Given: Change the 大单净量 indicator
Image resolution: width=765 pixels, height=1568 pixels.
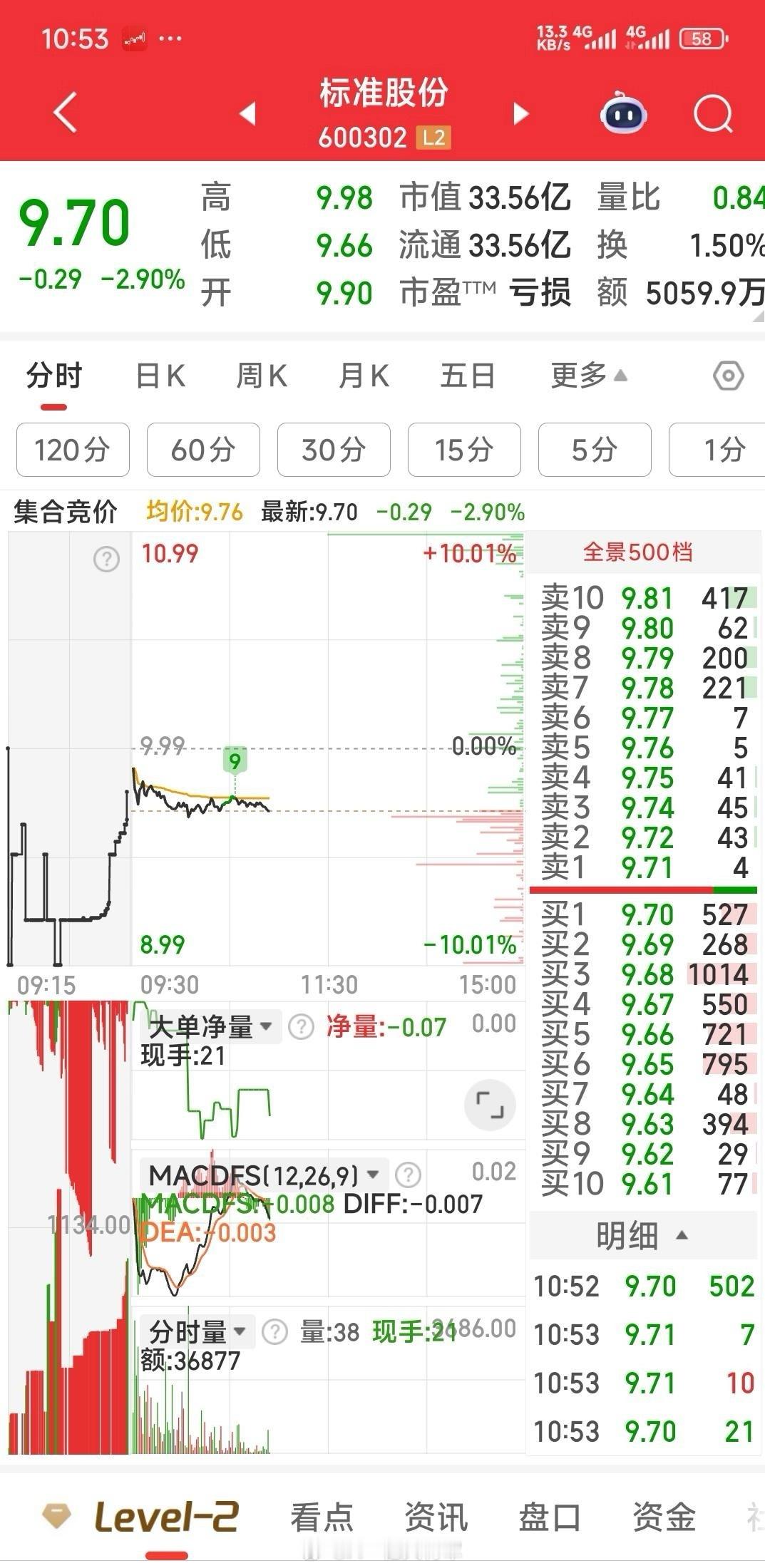Looking at the screenshot, I should [211, 1027].
